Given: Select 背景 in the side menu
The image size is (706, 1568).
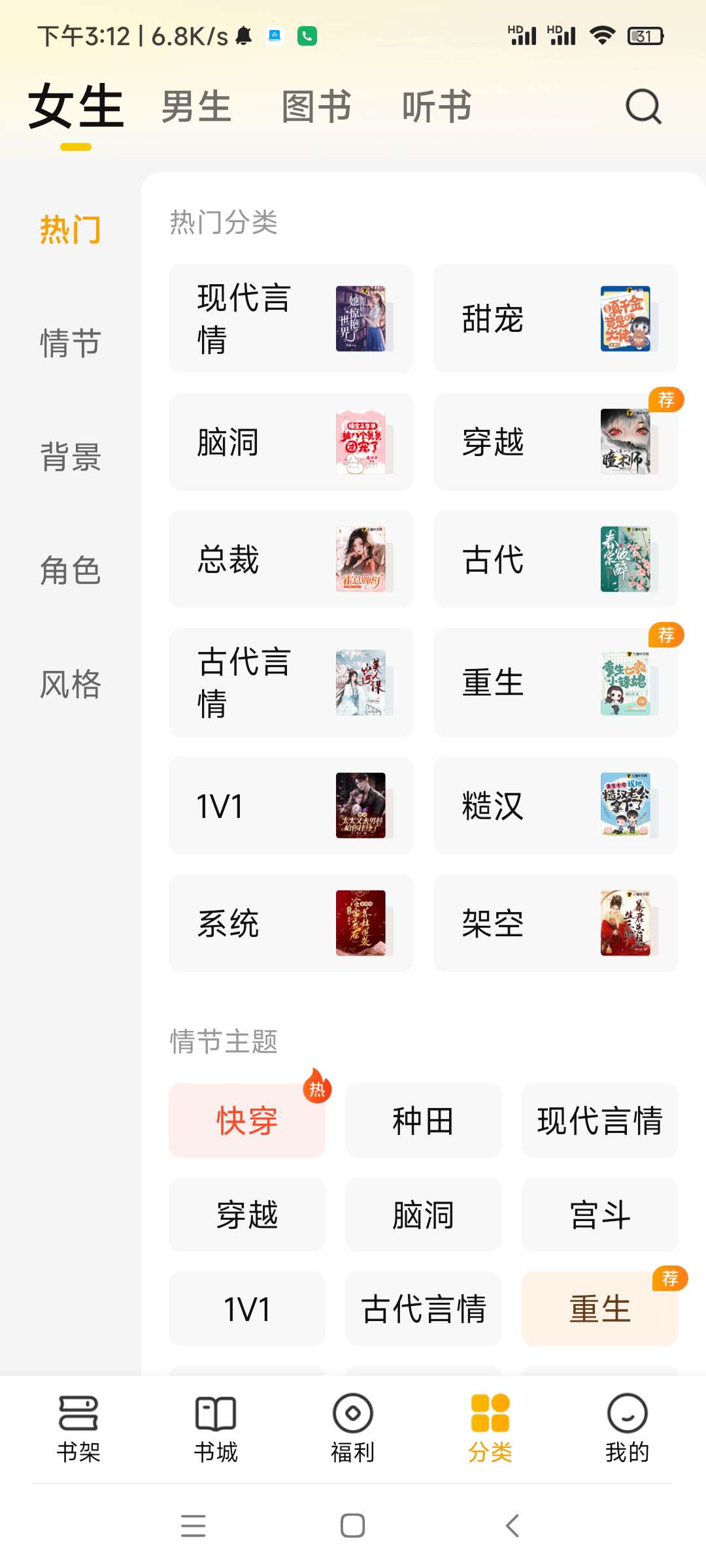Looking at the screenshot, I should [70, 457].
